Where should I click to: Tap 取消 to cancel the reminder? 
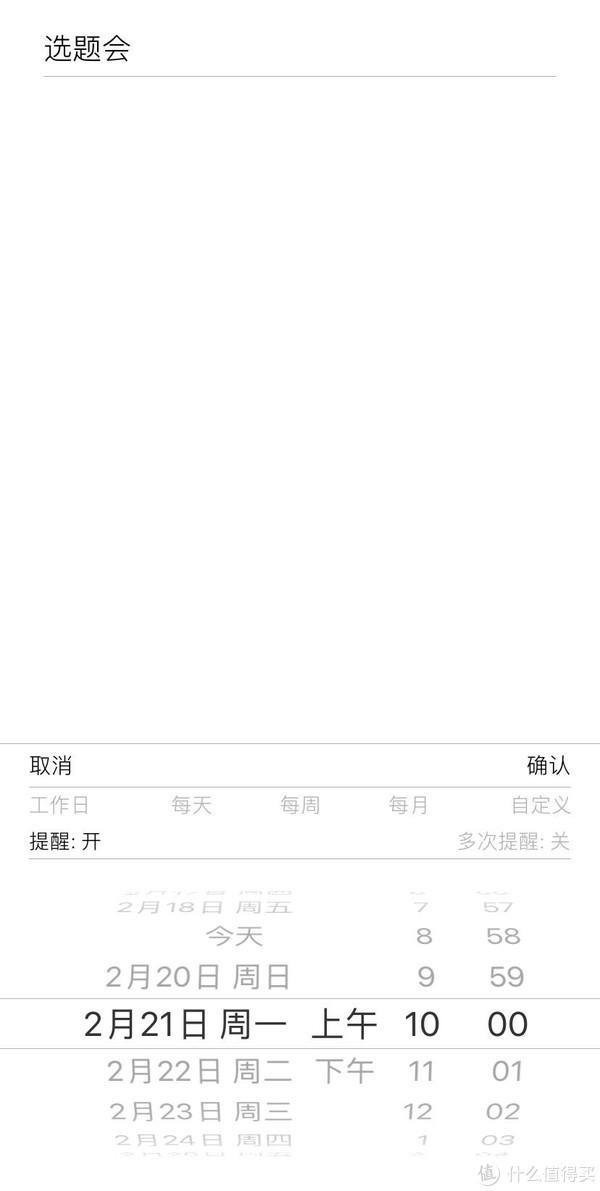51,766
